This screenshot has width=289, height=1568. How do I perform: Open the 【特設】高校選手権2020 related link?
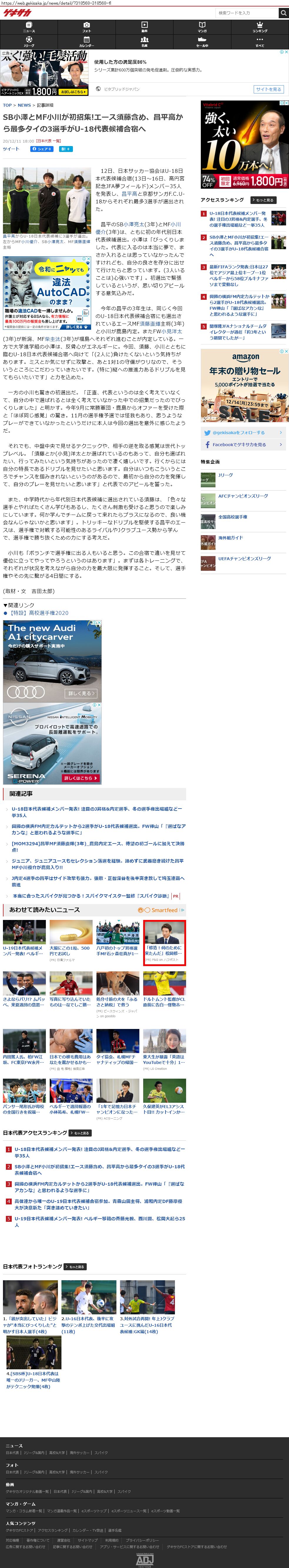pos(40,613)
